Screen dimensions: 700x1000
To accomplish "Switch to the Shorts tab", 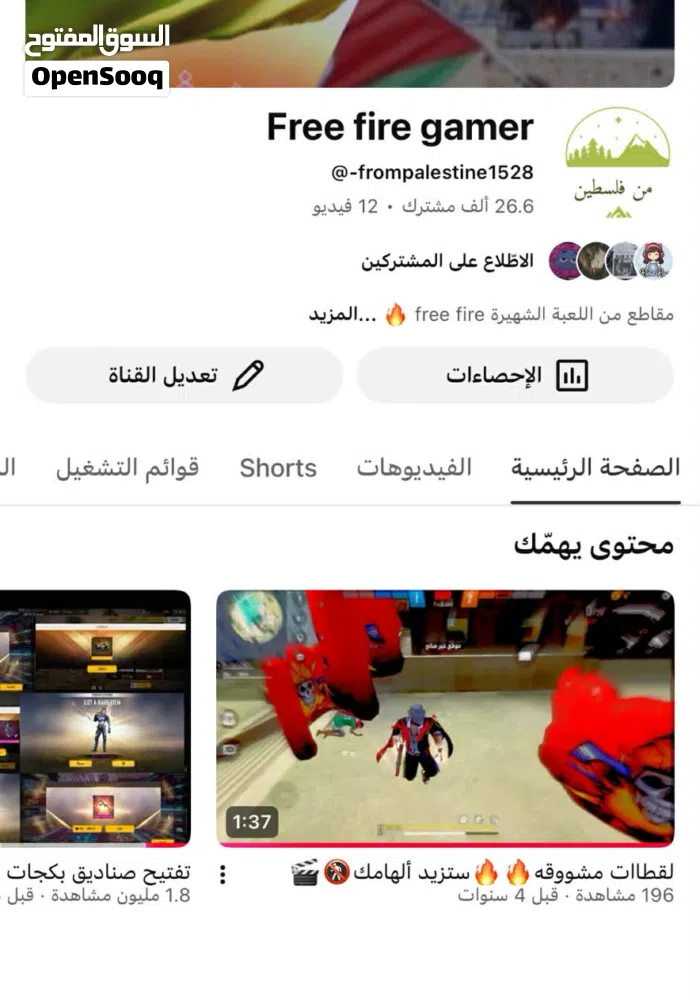I will click(x=278, y=468).
